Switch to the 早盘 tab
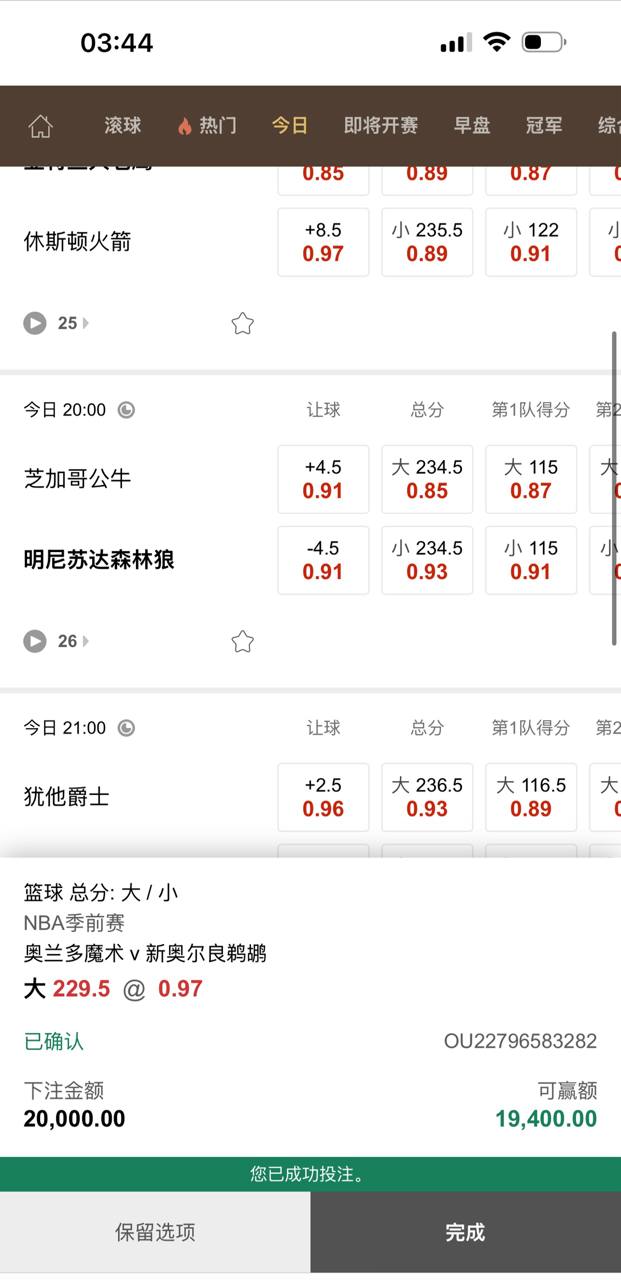This screenshot has height=1280, width=621. [472, 126]
